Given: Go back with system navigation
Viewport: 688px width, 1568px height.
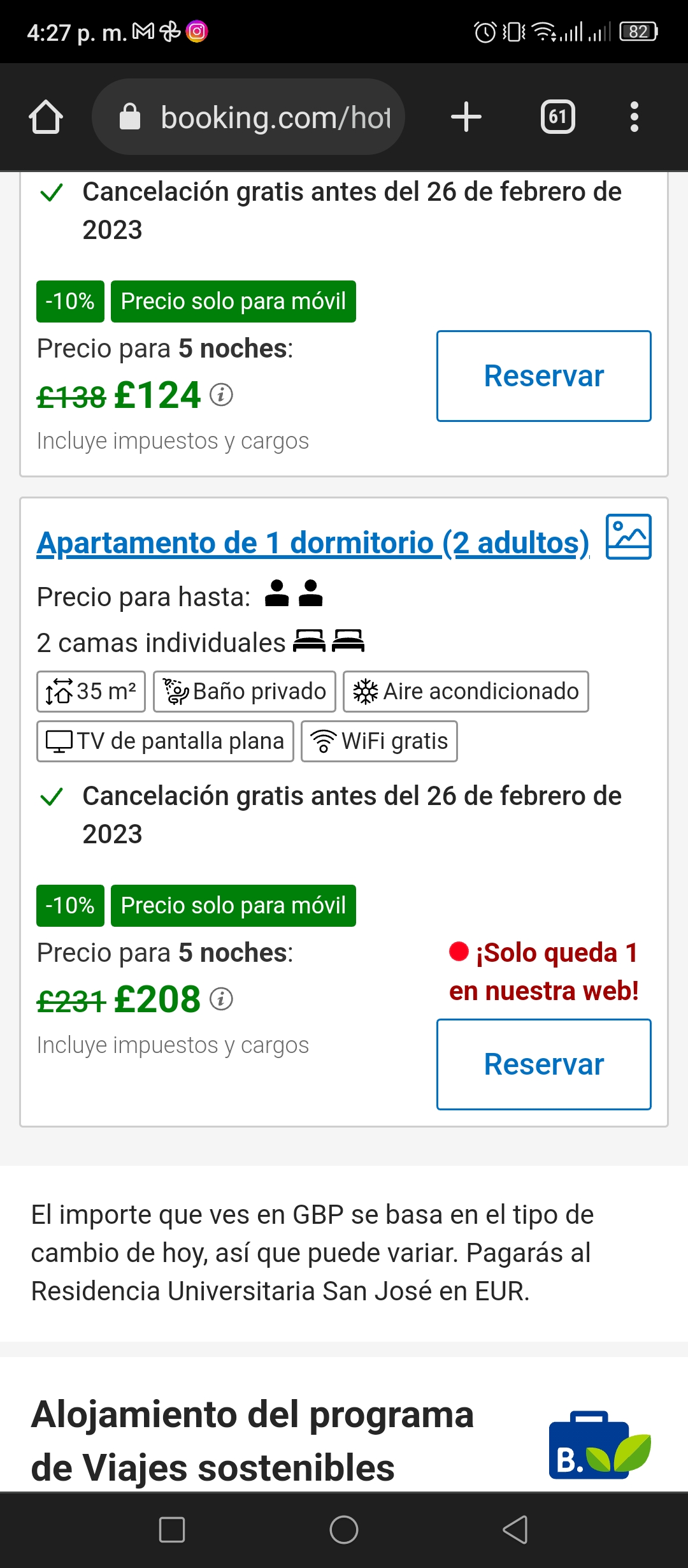Looking at the screenshot, I should click(515, 1530).
